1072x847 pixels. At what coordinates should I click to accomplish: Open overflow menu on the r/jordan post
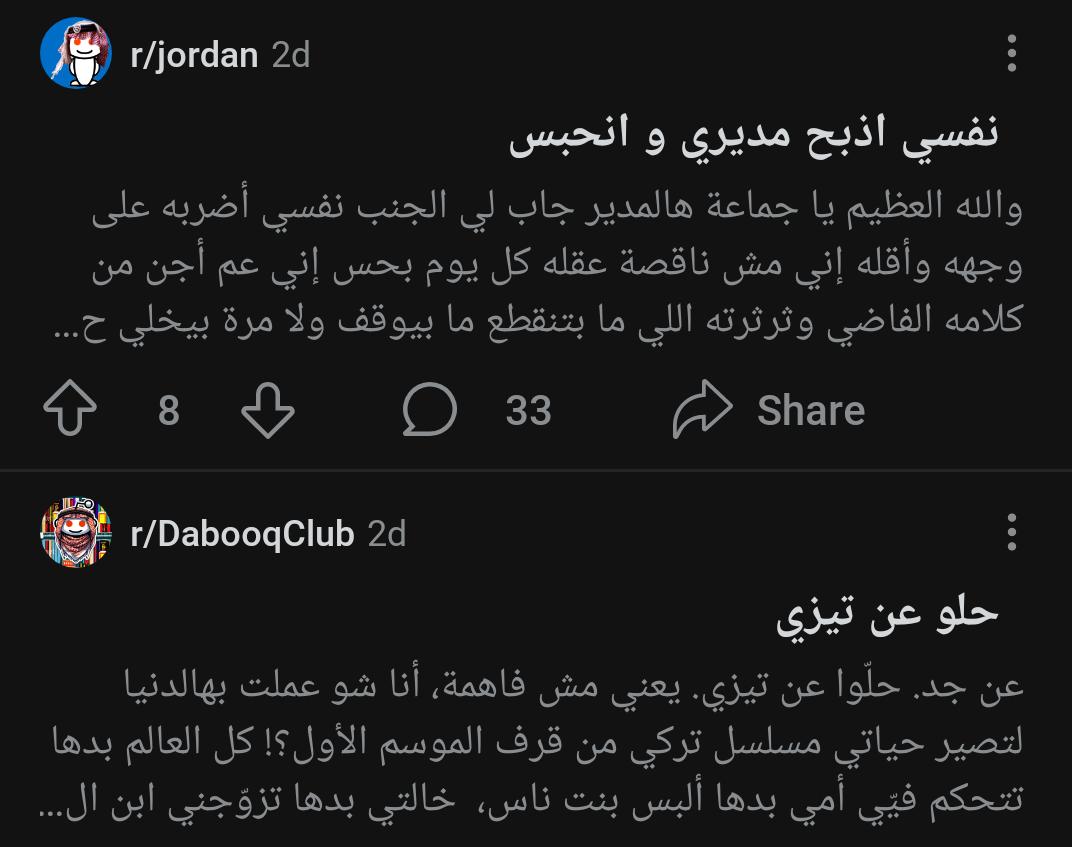[1011, 53]
